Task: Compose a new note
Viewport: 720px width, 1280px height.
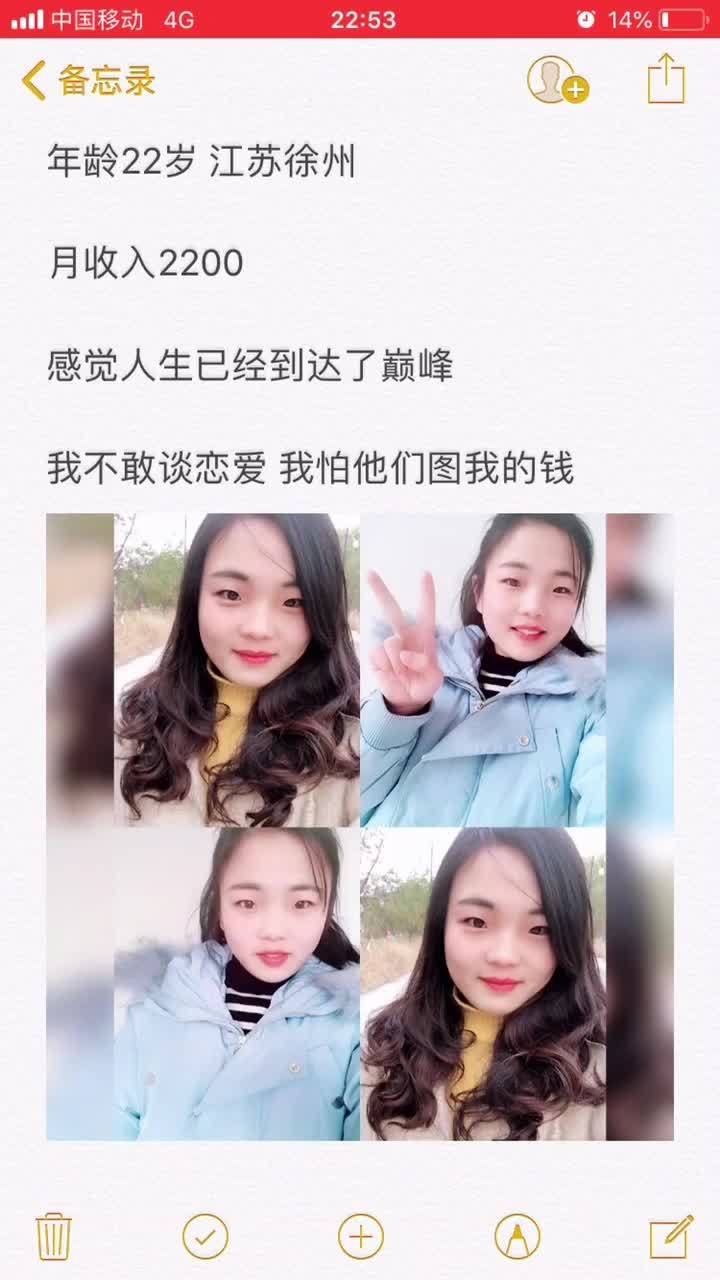Action: [x=671, y=1236]
